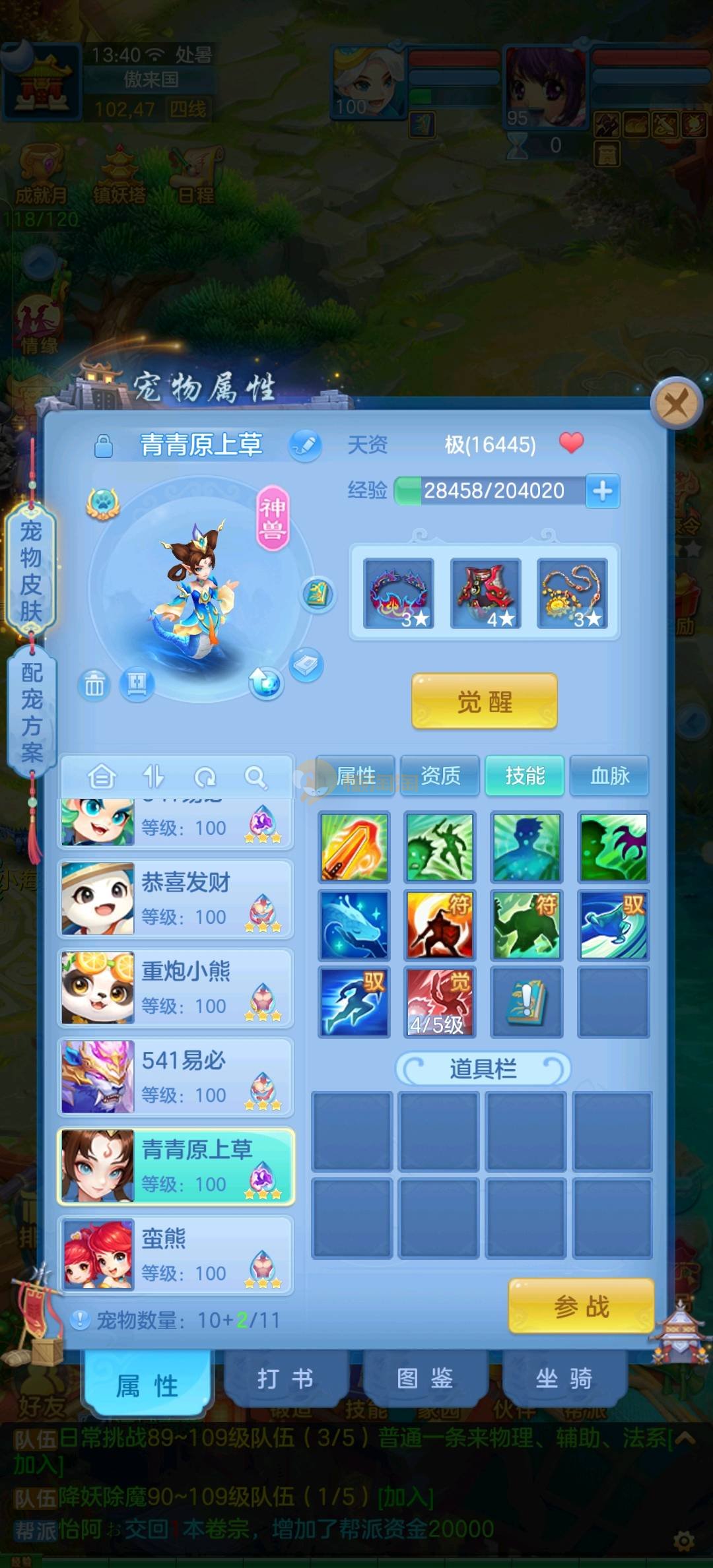Open the 配宠方案 pet plan side tab
This screenshot has height=1568, width=713.
[31, 713]
